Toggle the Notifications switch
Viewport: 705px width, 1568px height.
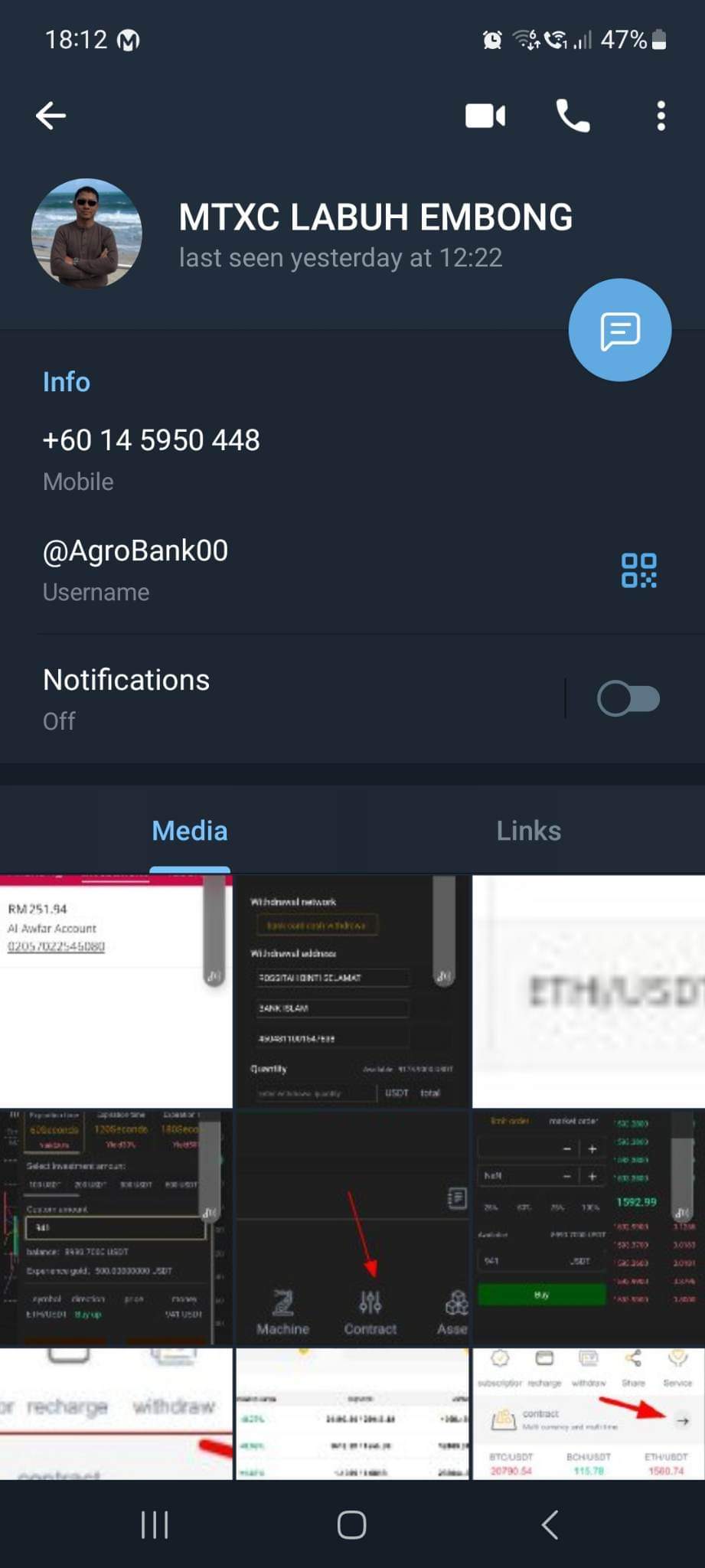tap(628, 699)
